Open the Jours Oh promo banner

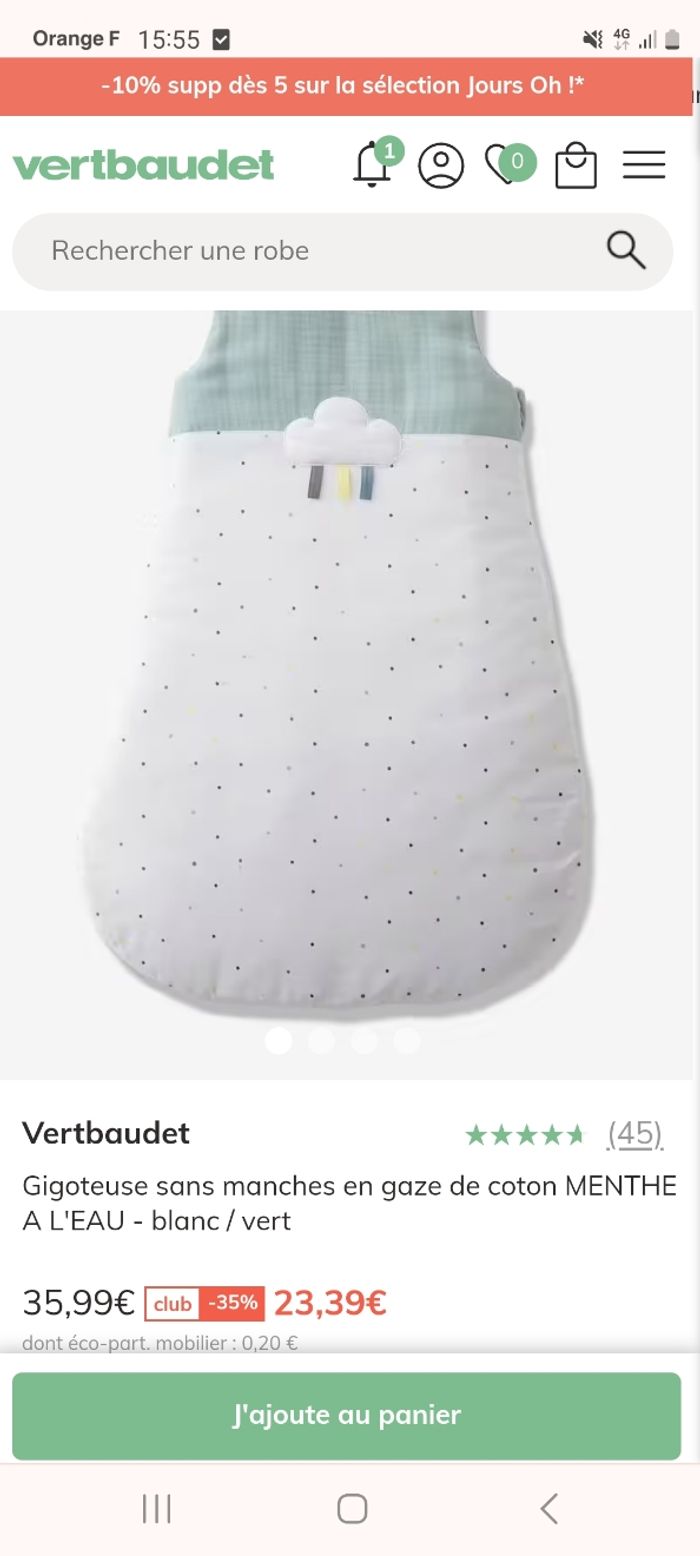click(343, 86)
